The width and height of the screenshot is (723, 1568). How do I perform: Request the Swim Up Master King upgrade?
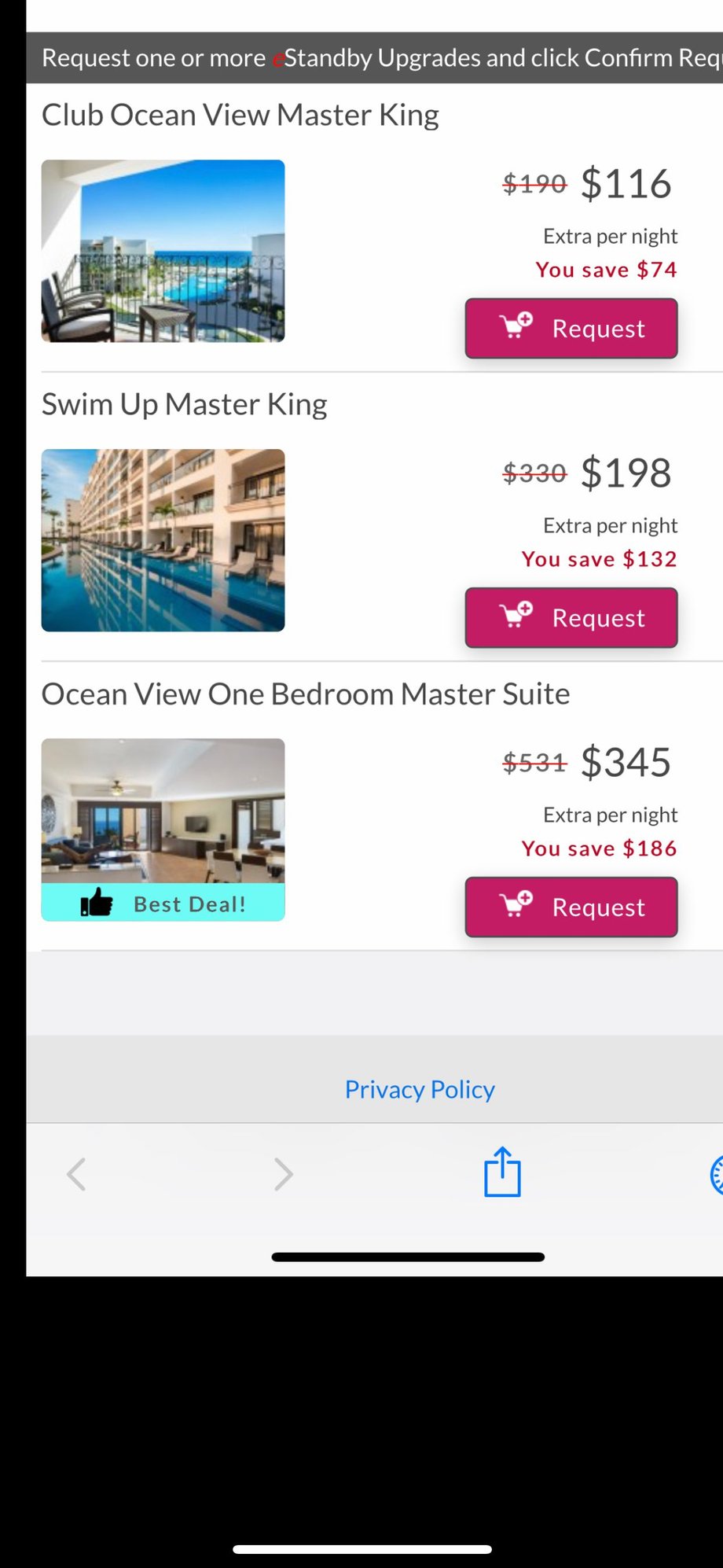click(x=571, y=618)
